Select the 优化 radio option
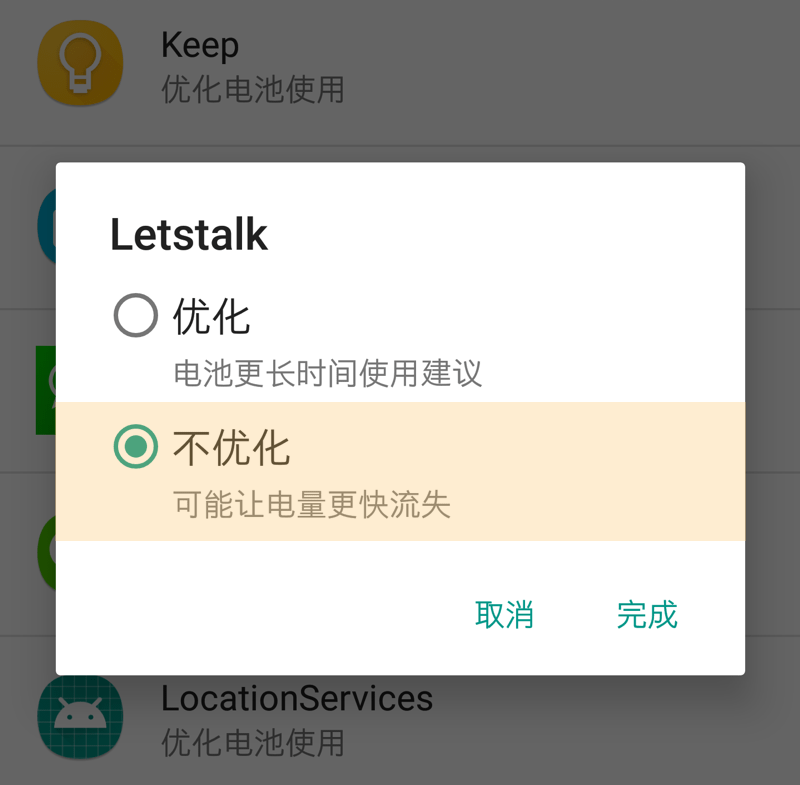This screenshot has height=785, width=800. (136, 316)
